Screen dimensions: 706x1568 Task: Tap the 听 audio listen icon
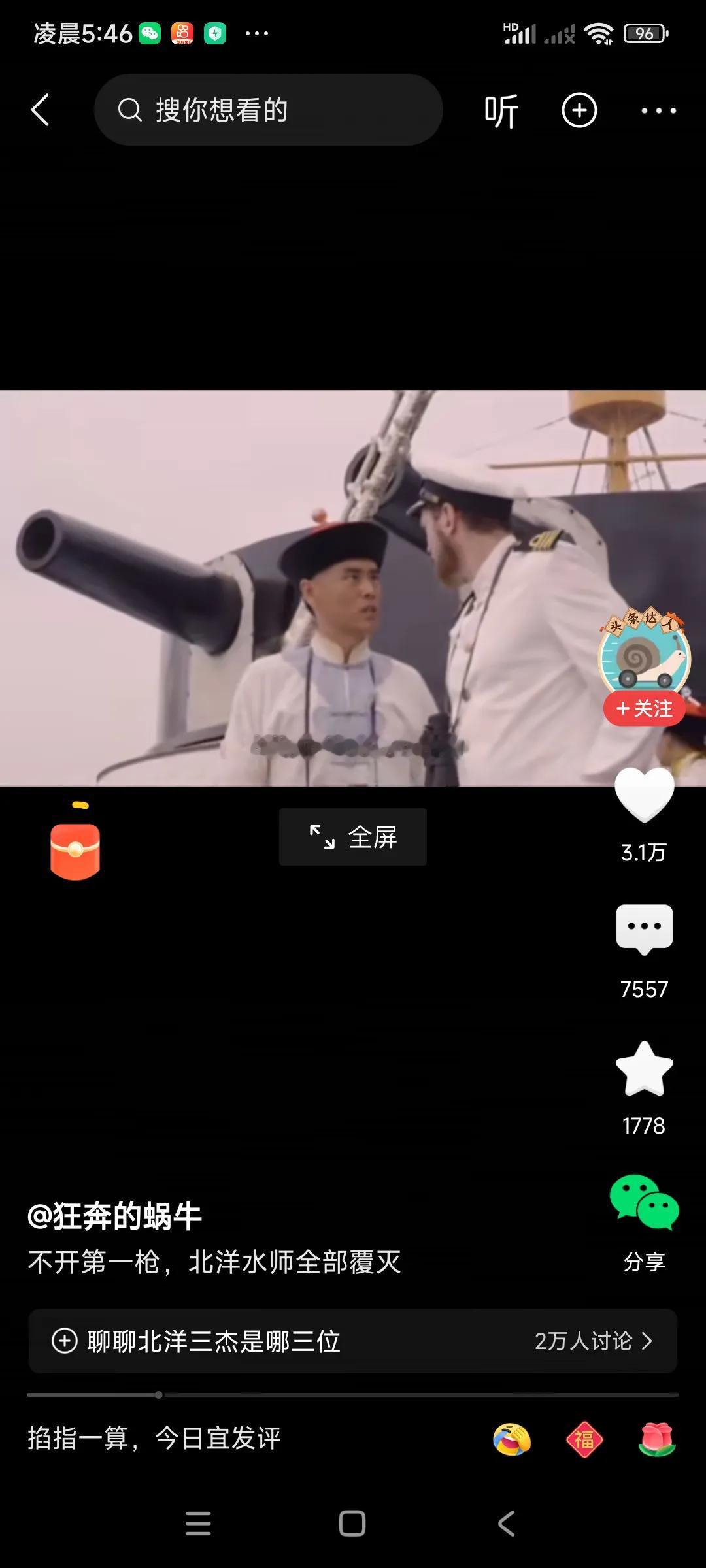[x=501, y=110]
